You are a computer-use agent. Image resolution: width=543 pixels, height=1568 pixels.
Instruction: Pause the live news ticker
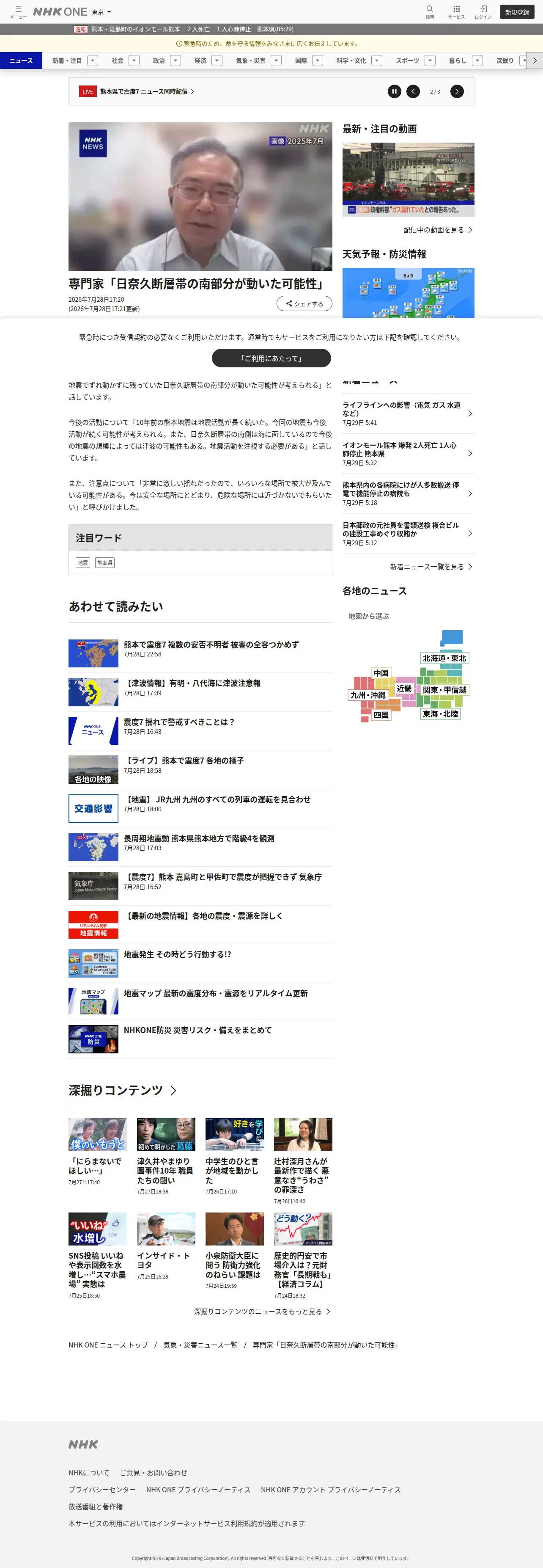(394, 91)
